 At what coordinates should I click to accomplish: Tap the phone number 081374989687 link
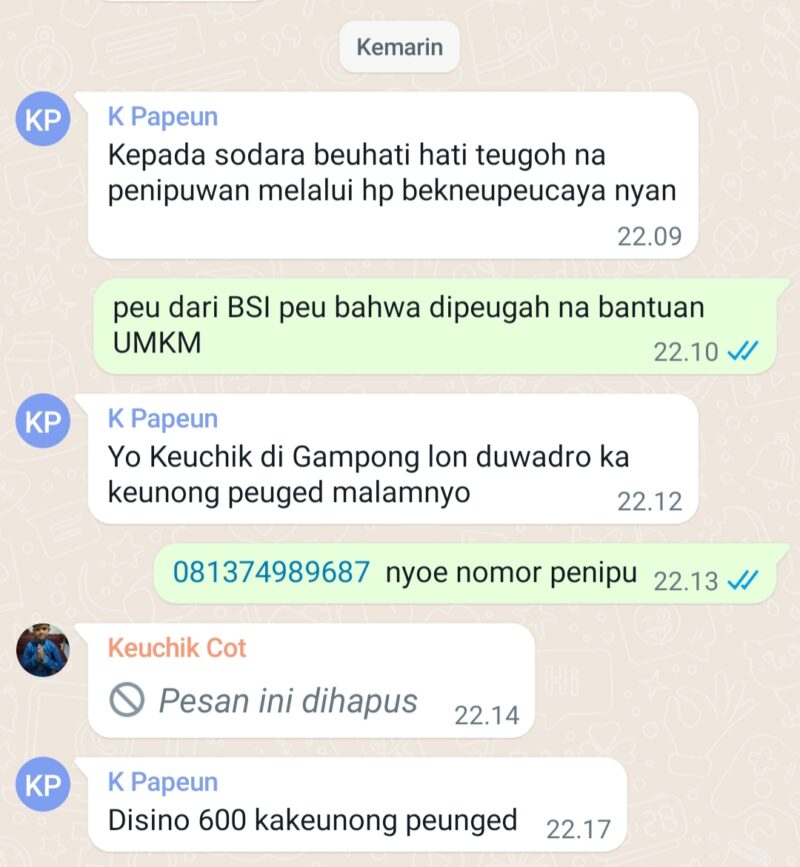click(271, 572)
